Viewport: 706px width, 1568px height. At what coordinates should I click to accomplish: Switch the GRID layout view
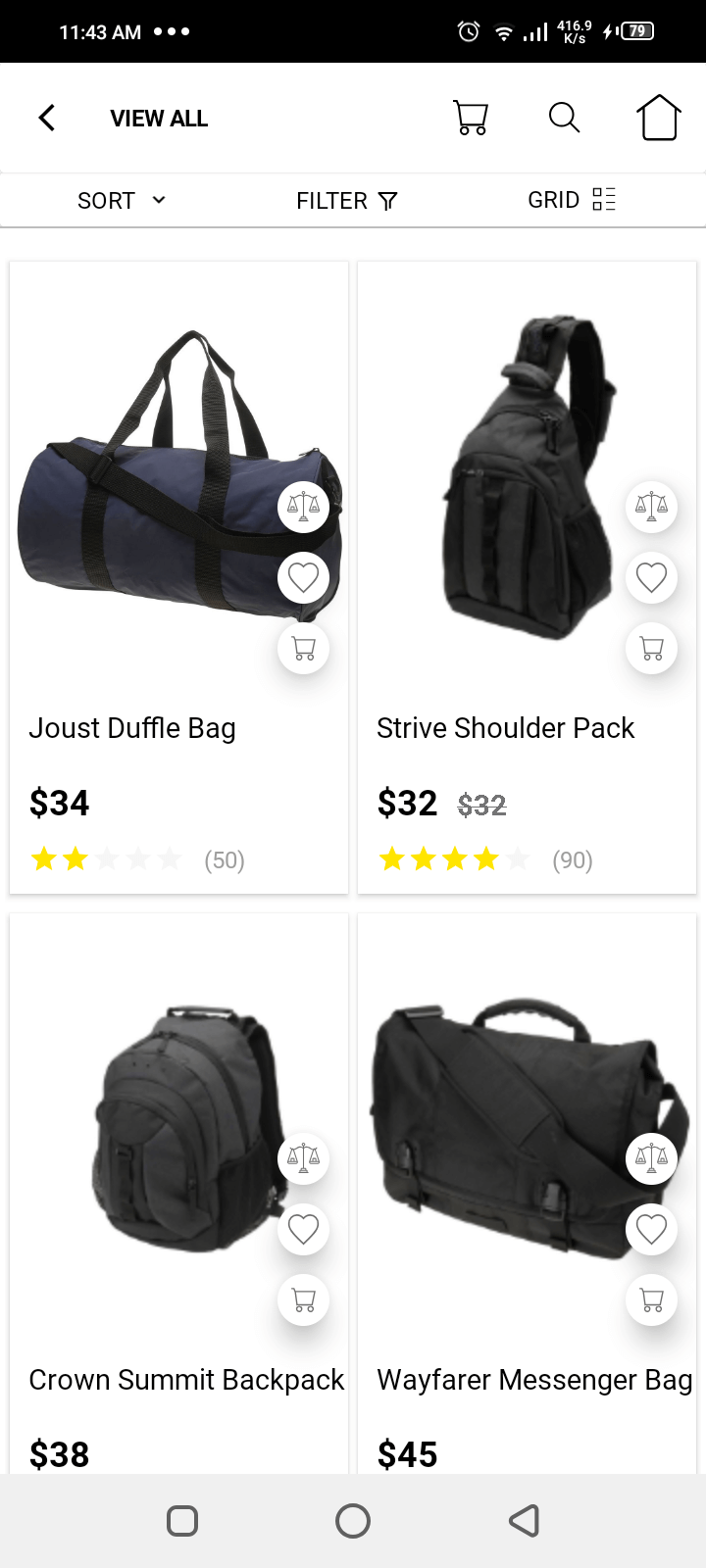(x=571, y=200)
